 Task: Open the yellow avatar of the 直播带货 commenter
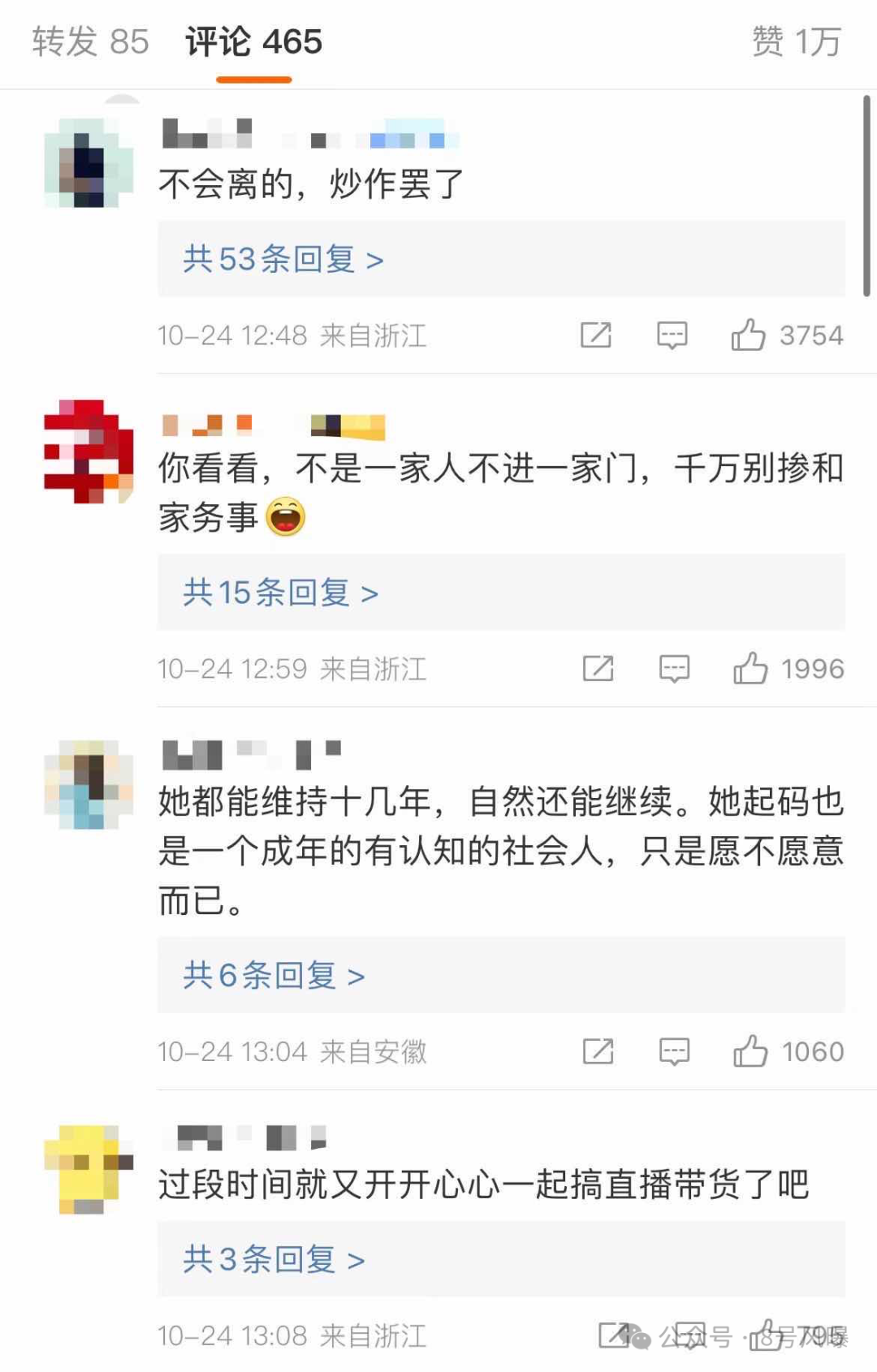click(89, 1169)
